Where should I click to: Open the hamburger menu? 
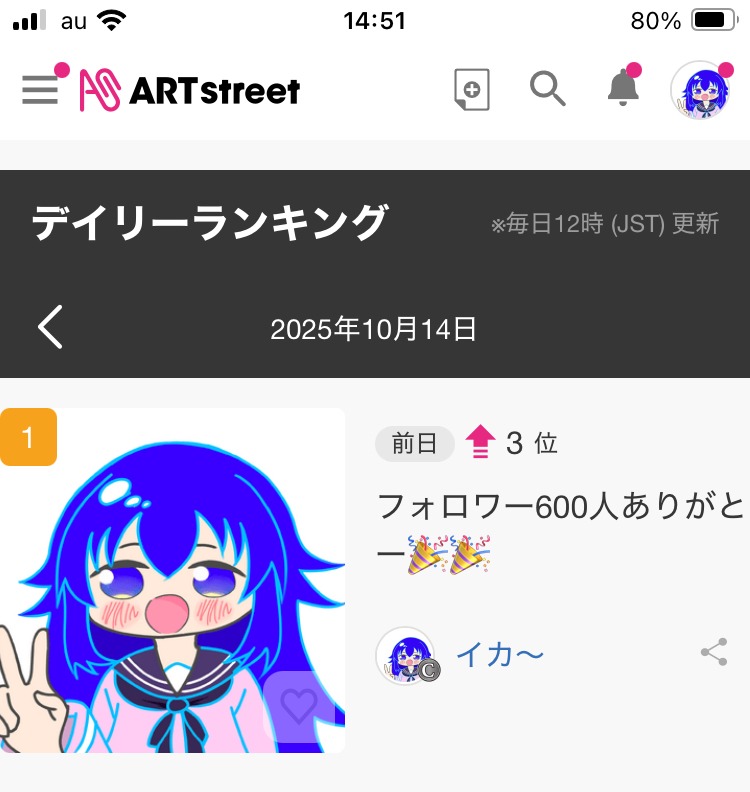coord(41,90)
